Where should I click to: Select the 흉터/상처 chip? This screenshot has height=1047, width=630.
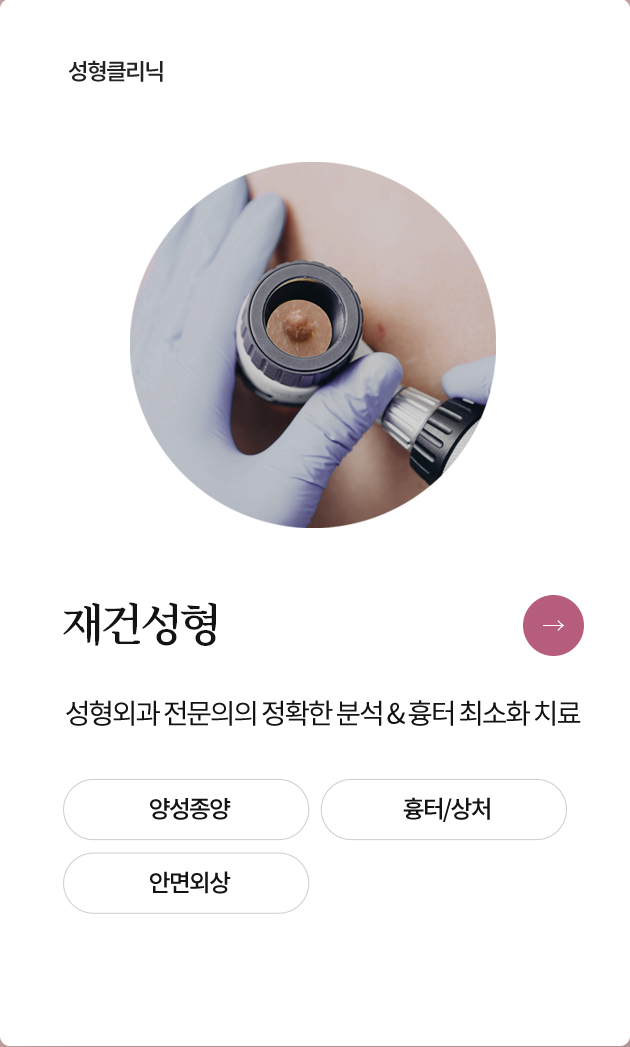443,809
